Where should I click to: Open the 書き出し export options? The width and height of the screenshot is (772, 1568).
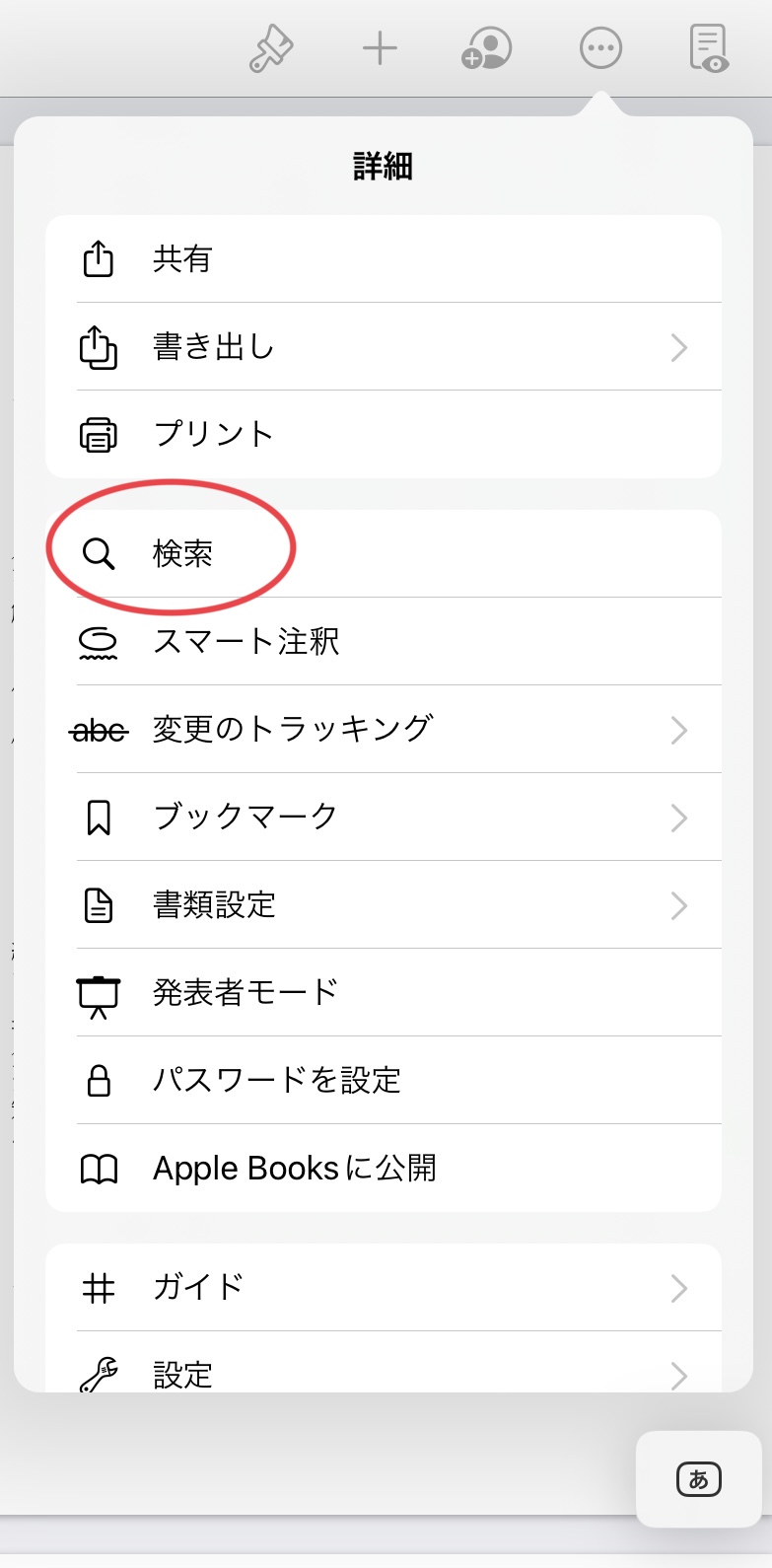384,347
